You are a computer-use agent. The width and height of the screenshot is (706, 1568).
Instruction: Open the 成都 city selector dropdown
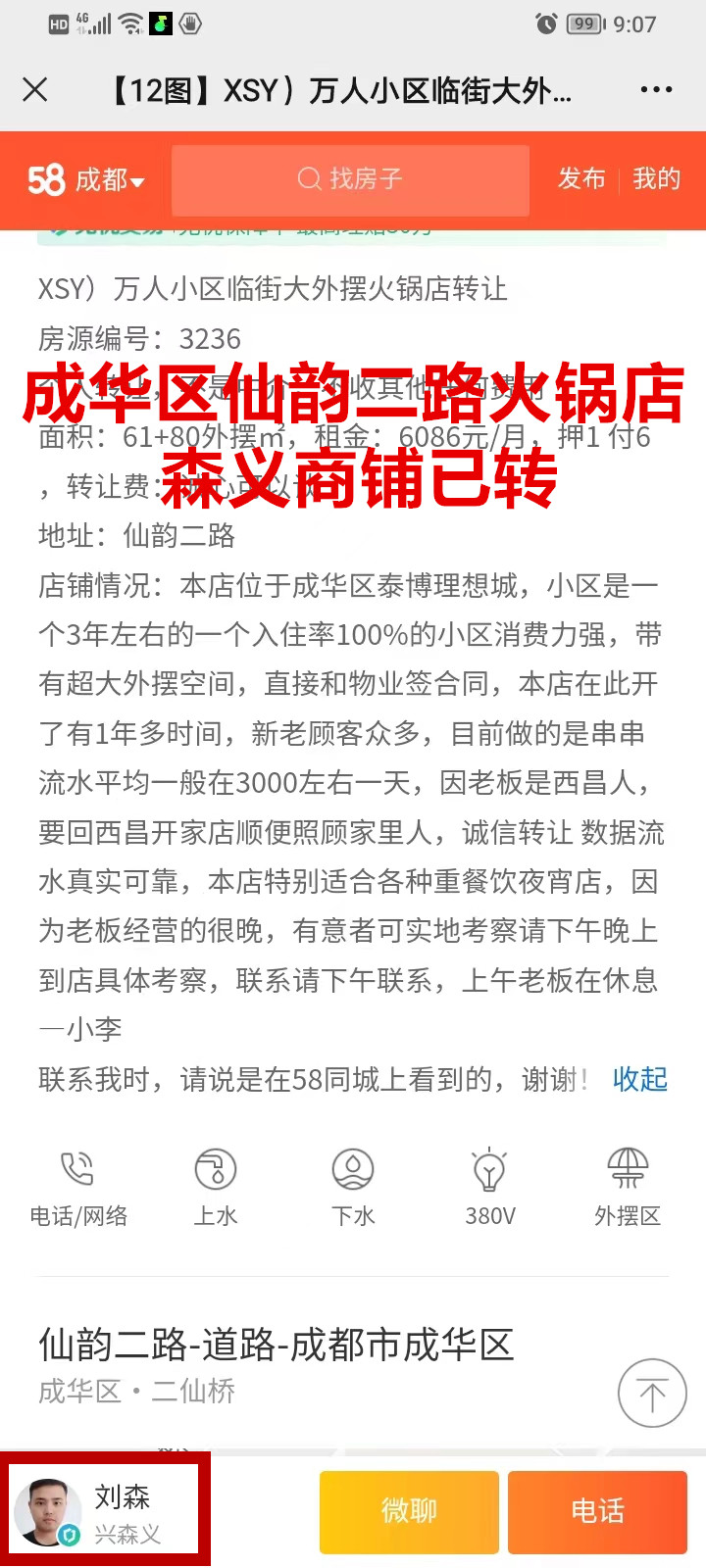pos(86,179)
